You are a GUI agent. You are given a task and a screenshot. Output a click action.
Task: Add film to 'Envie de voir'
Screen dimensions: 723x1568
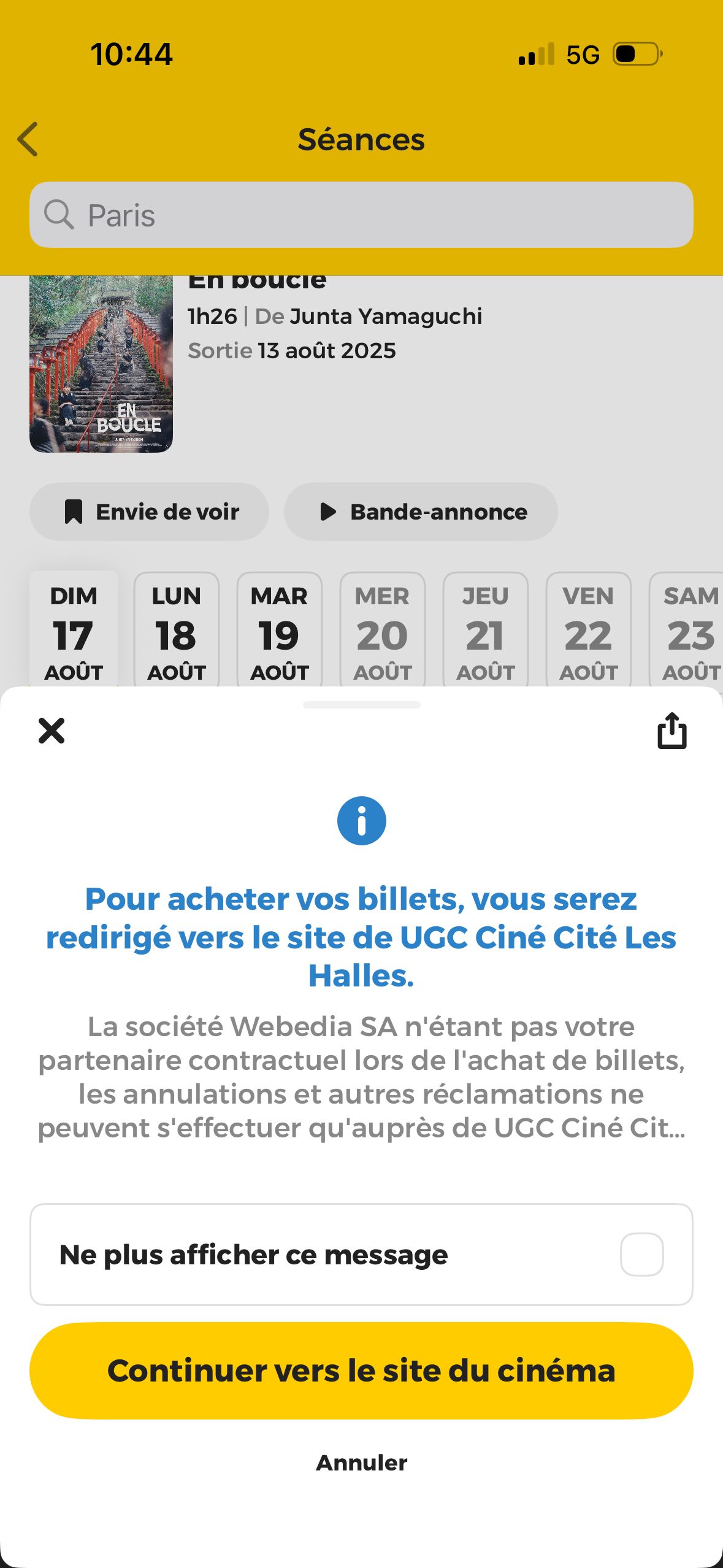149,512
